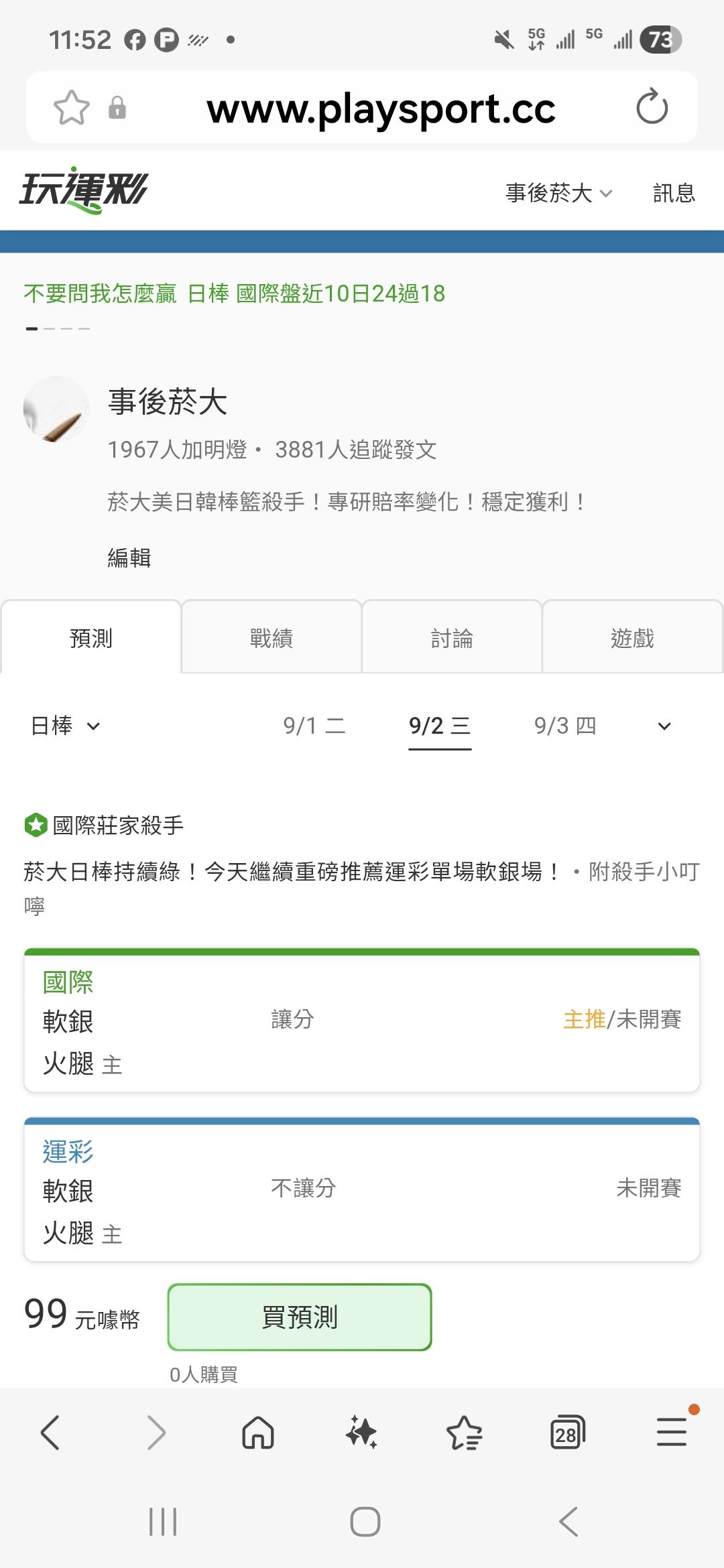Select the 9/1 二 date
The image size is (724, 1568).
pos(314,726)
